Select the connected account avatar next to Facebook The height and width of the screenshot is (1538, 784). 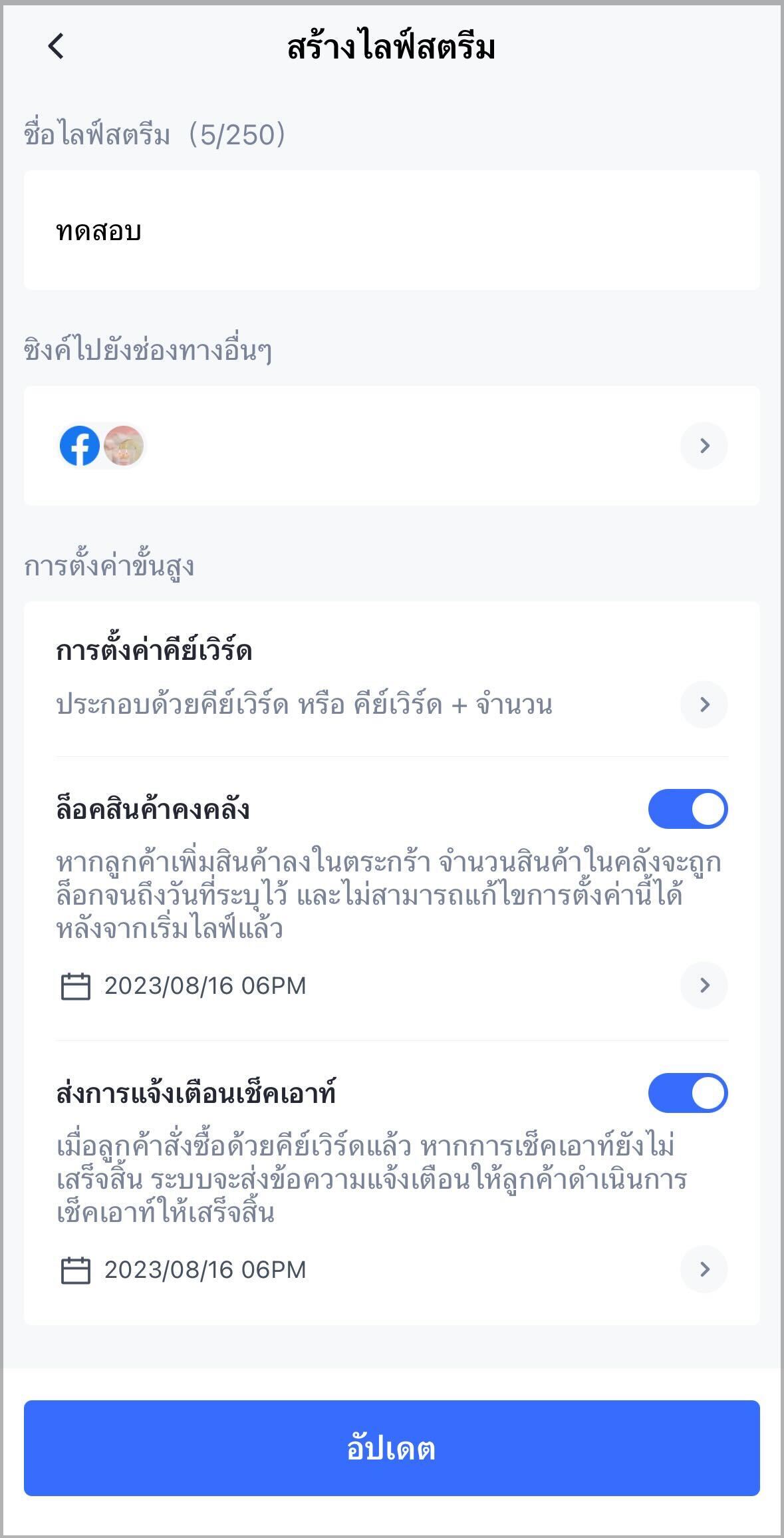122,446
